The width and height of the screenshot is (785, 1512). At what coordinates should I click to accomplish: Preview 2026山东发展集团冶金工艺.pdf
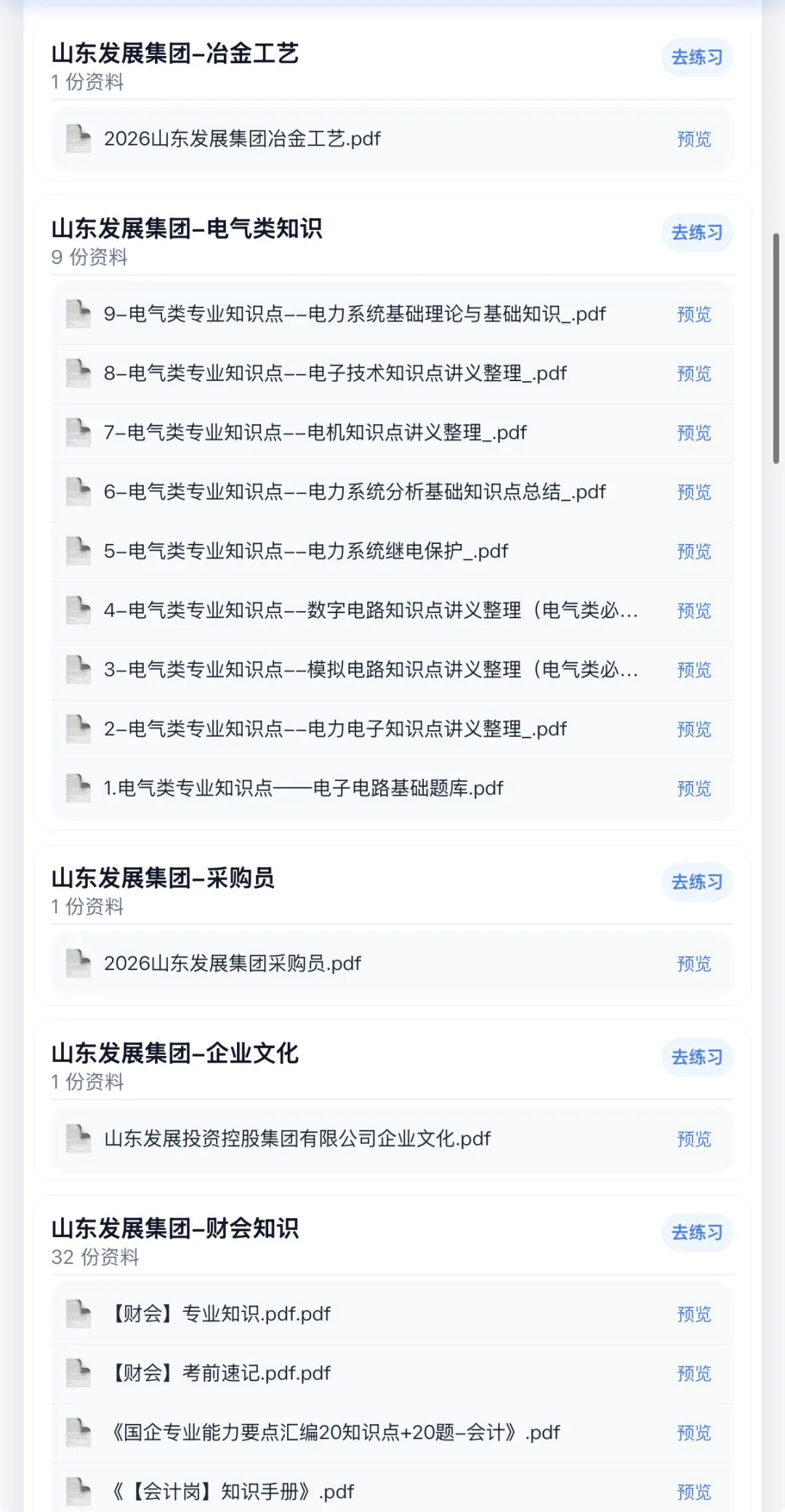point(694,139)
